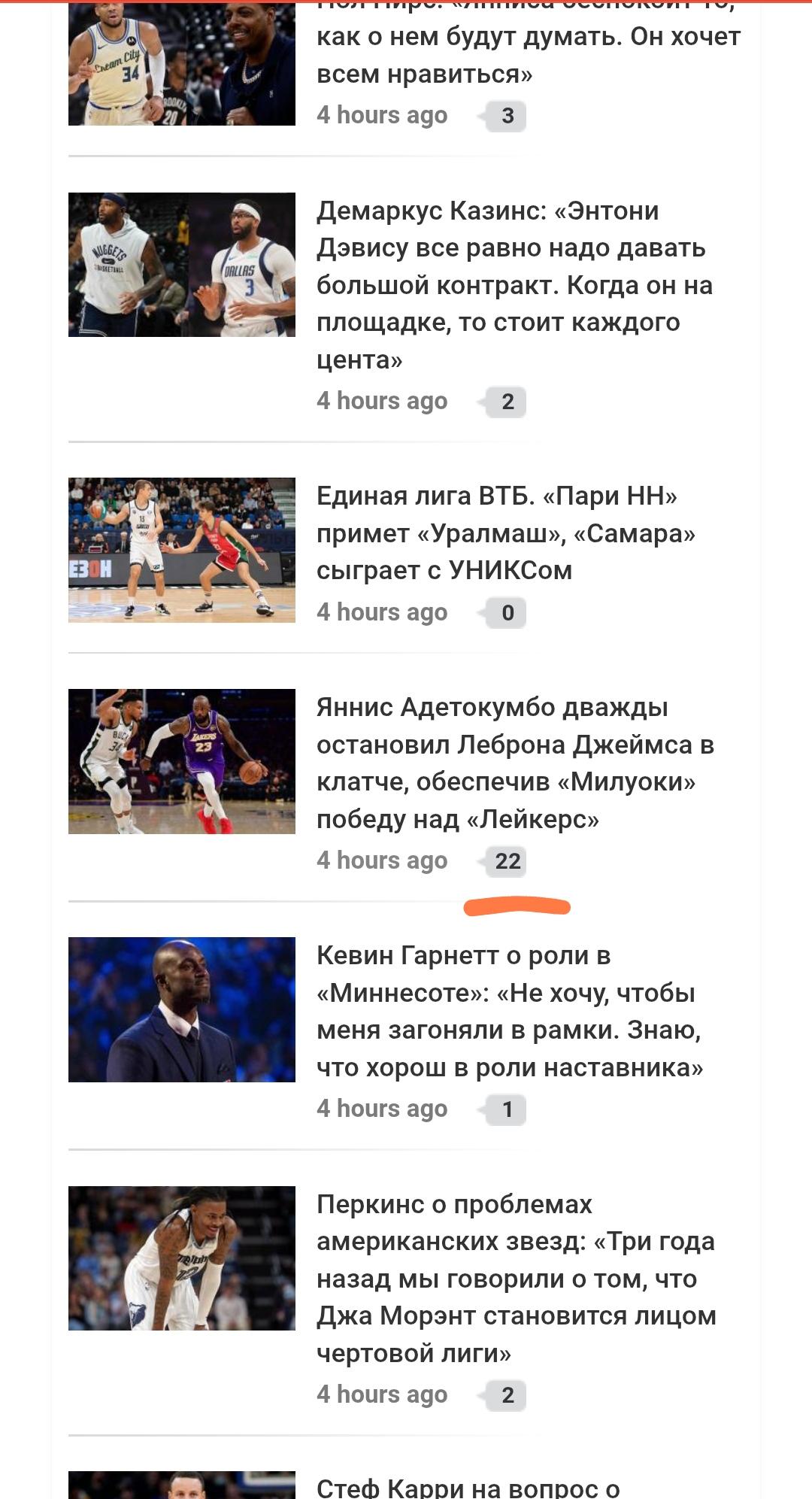
Task: Open the Ja Morant photo thumbnail
Action: pos(181,1258)
